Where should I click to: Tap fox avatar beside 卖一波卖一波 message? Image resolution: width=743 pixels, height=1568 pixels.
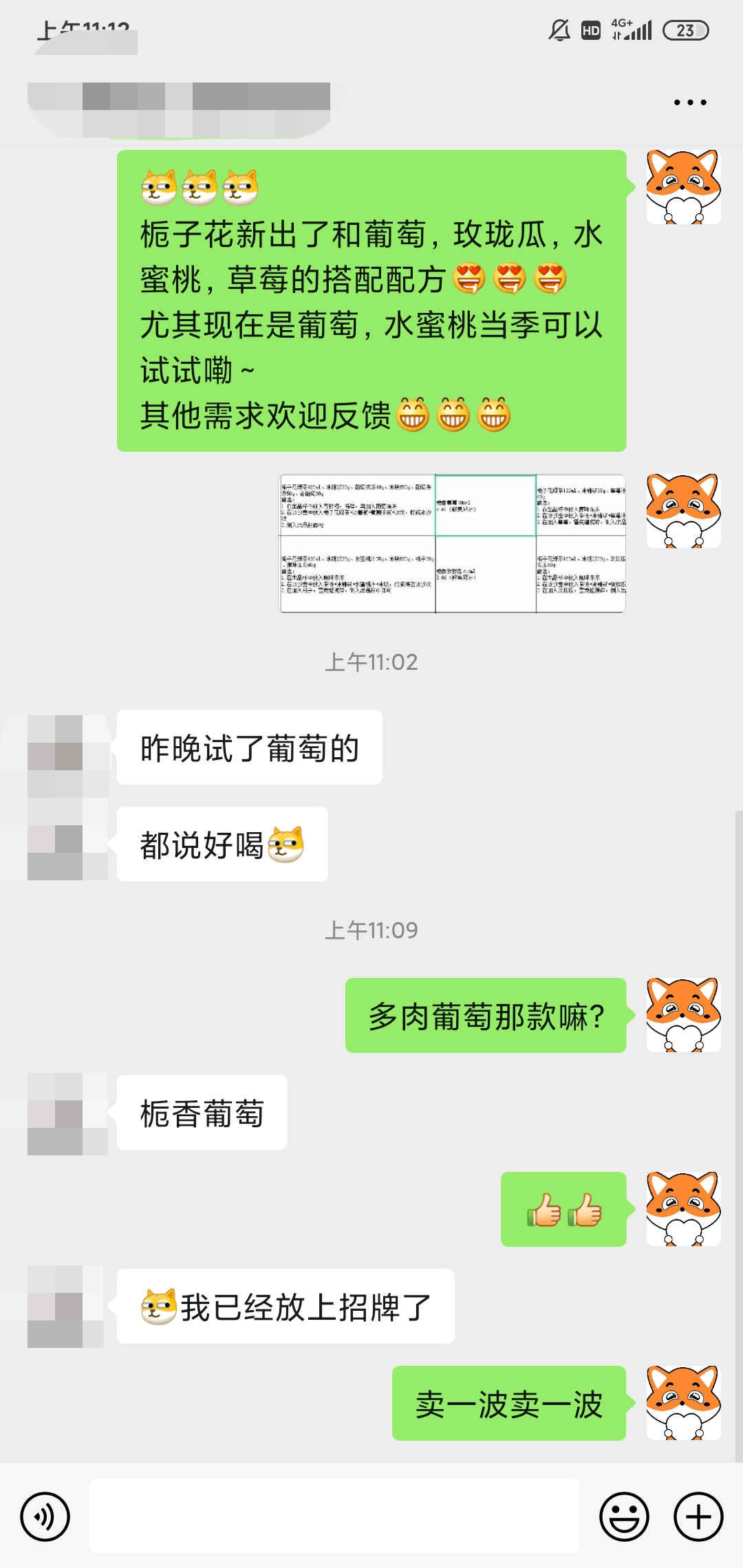(x=683, y=1403)
